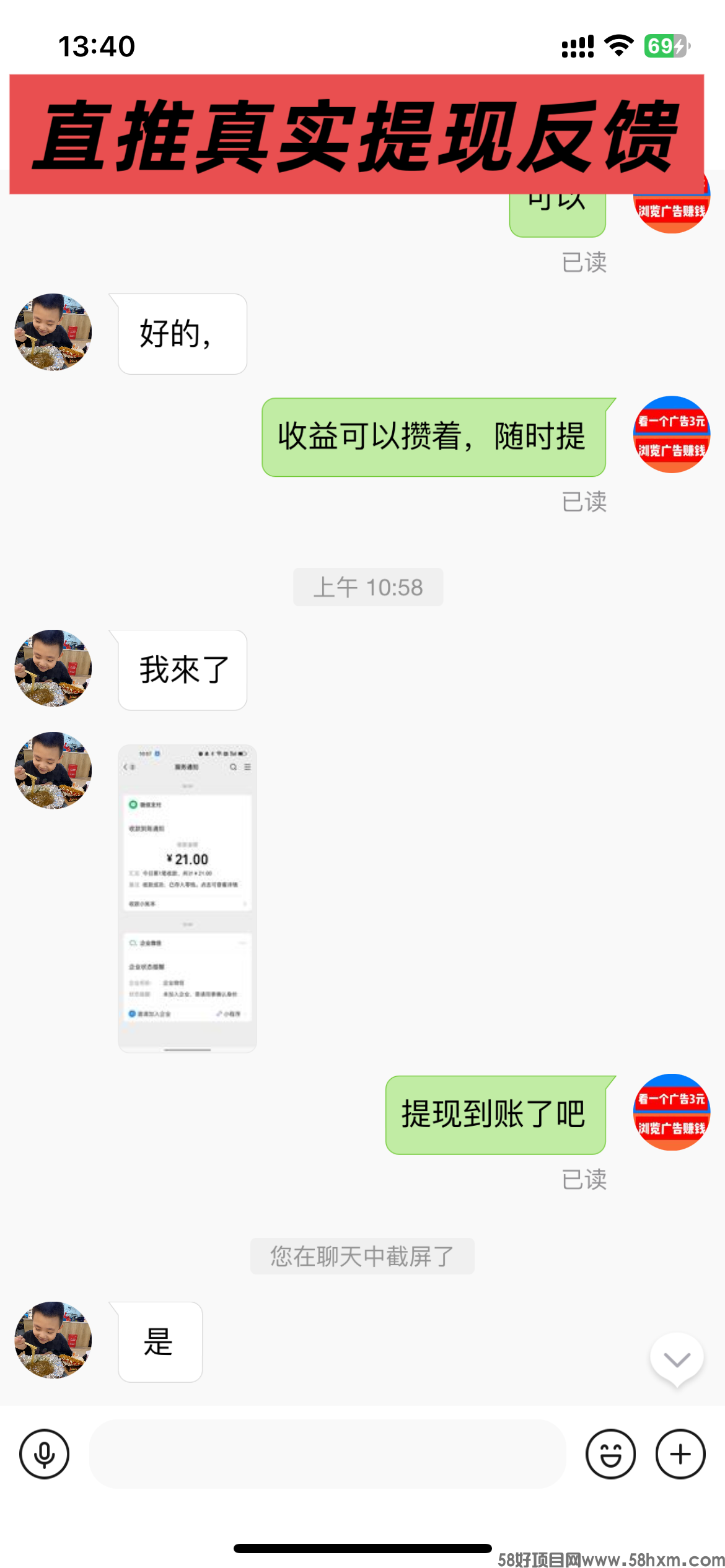Open own avatar beside 提现到账了吧 message
725x1568 pixels.
[672, 1112]
